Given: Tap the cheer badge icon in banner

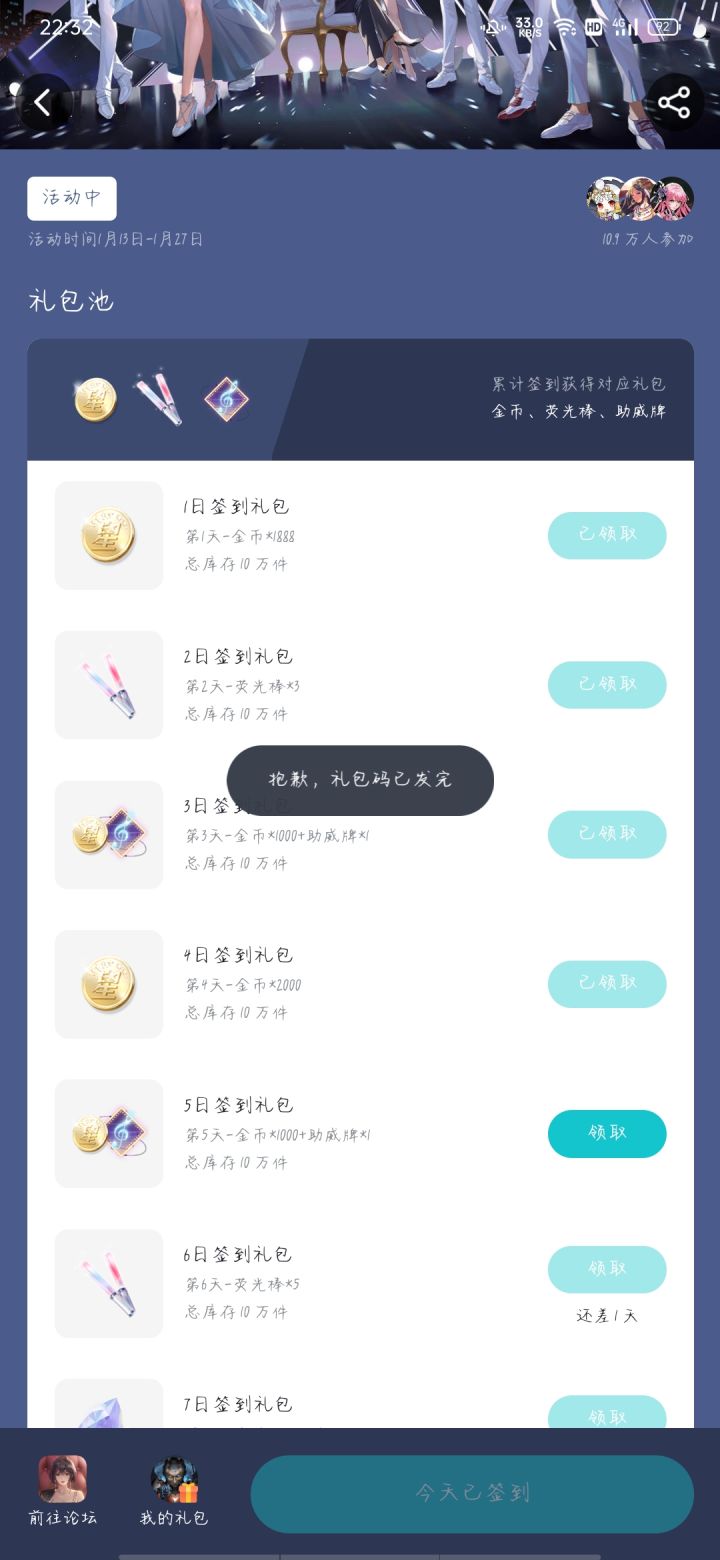Looking at the screenshot, I should pos(227,398).
